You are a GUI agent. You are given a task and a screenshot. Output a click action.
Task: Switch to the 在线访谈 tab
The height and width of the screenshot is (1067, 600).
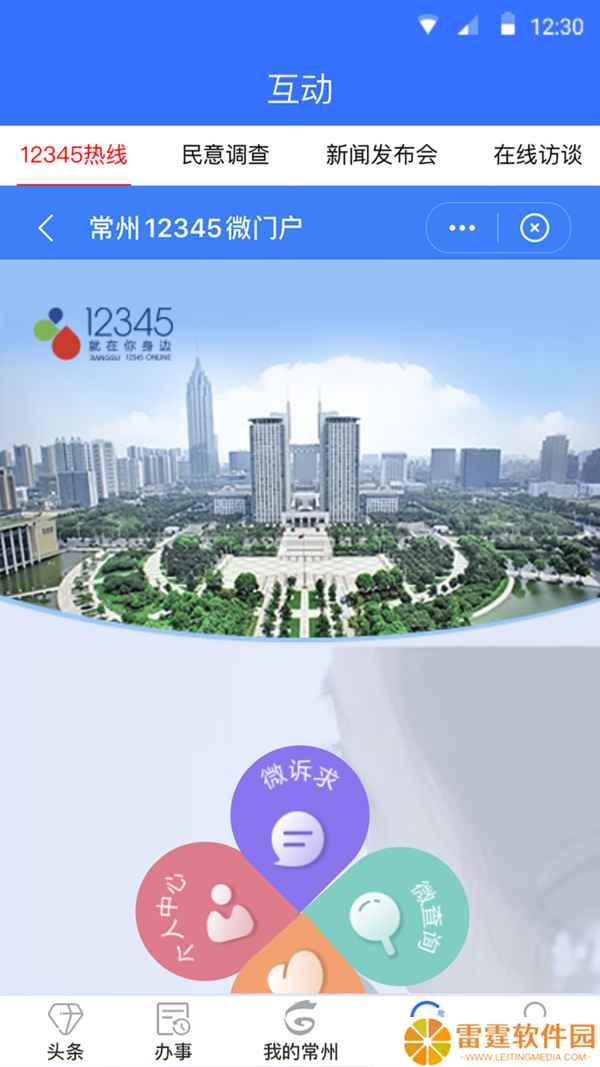[537, 156]
